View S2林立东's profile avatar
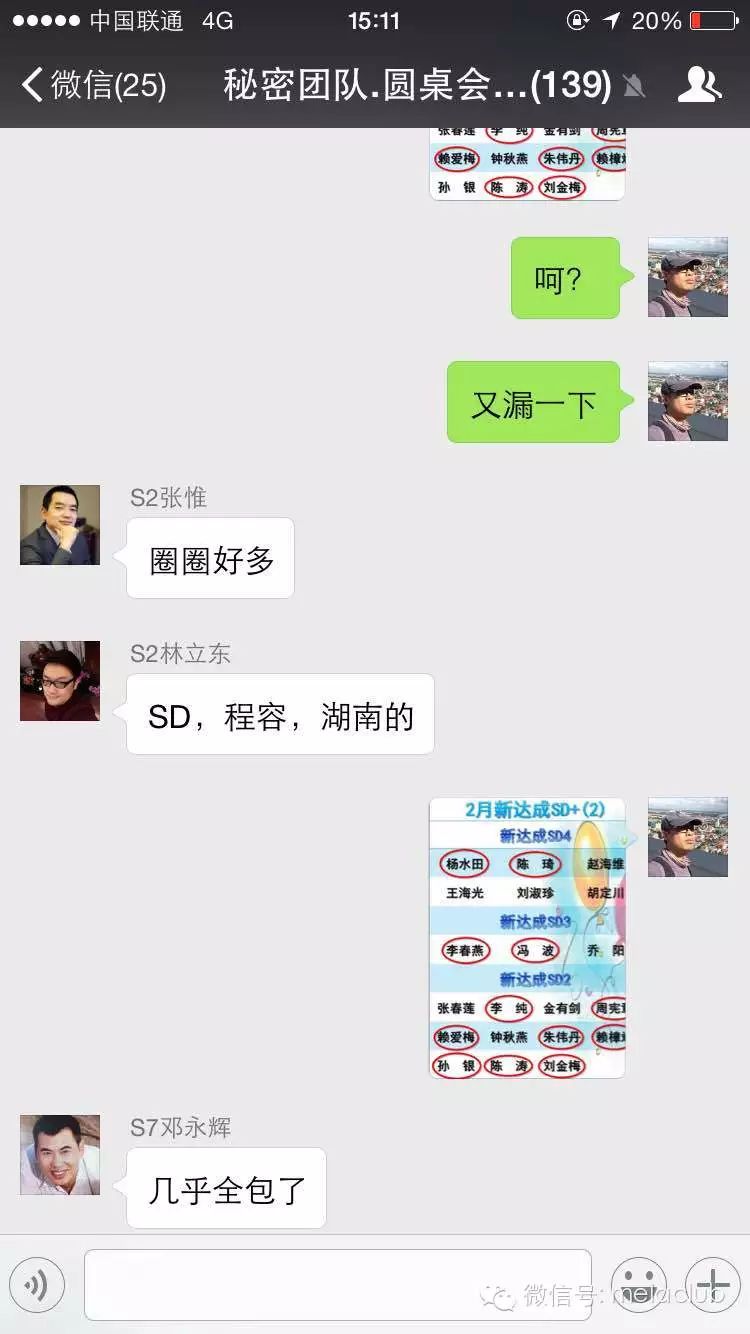The image size is (750, 1334). [x=60, y=681]
